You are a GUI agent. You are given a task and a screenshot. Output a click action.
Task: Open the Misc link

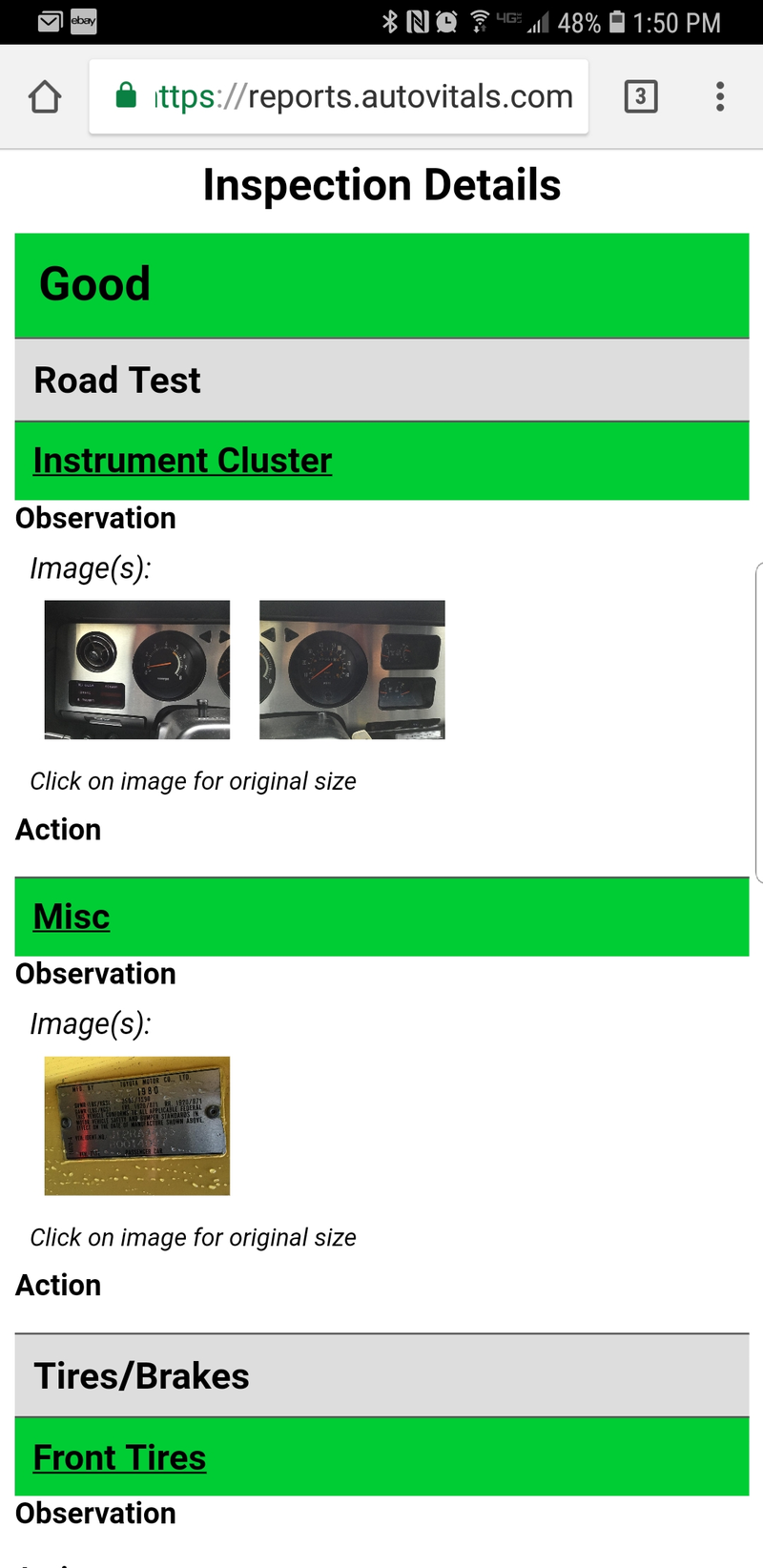(x=72, y=917)
